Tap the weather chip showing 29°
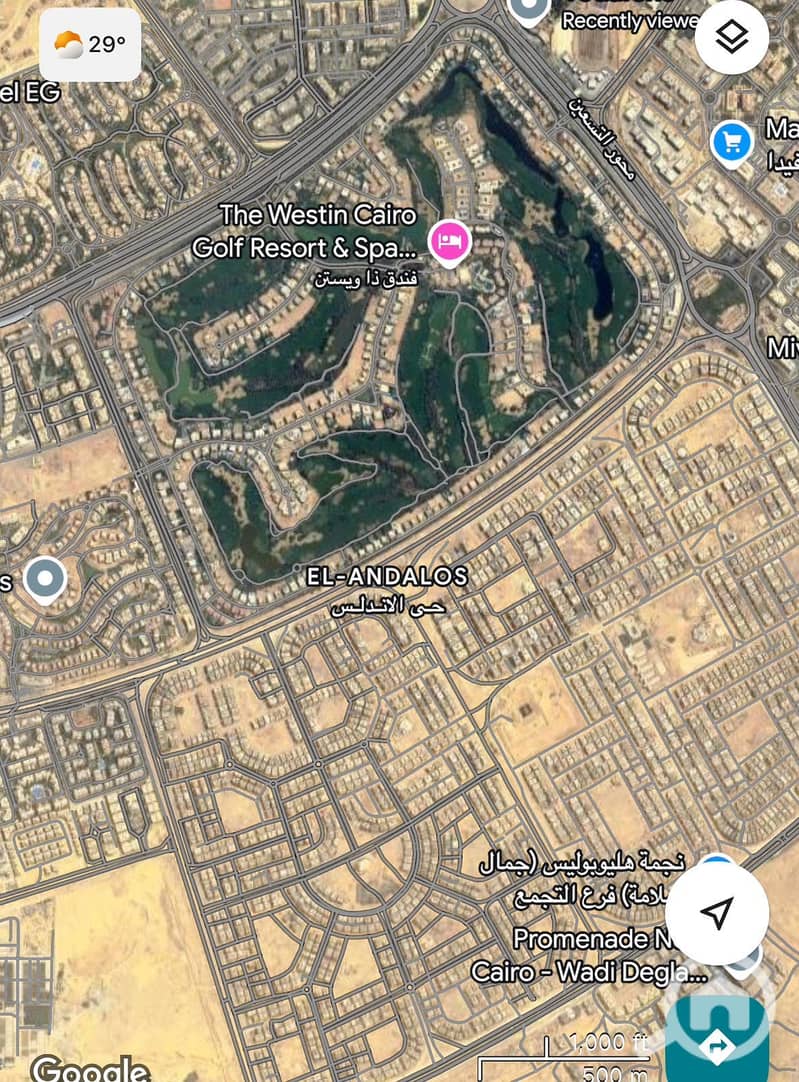Screen dimensions: 799x1082 (x=90, y=45)
